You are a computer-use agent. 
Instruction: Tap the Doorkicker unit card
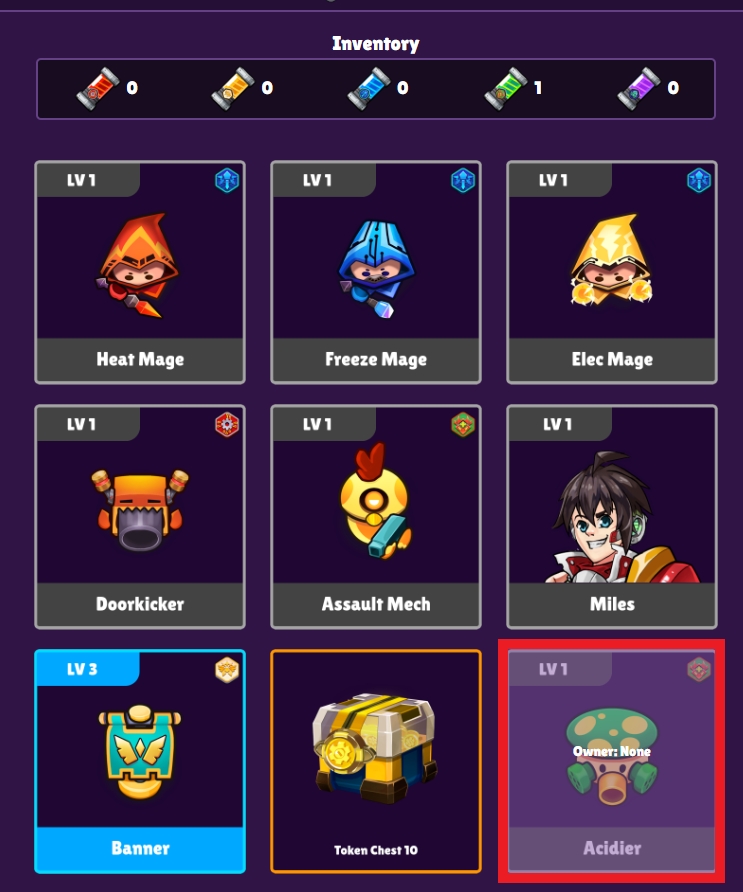pyautogui.click(x=140, y=516)
